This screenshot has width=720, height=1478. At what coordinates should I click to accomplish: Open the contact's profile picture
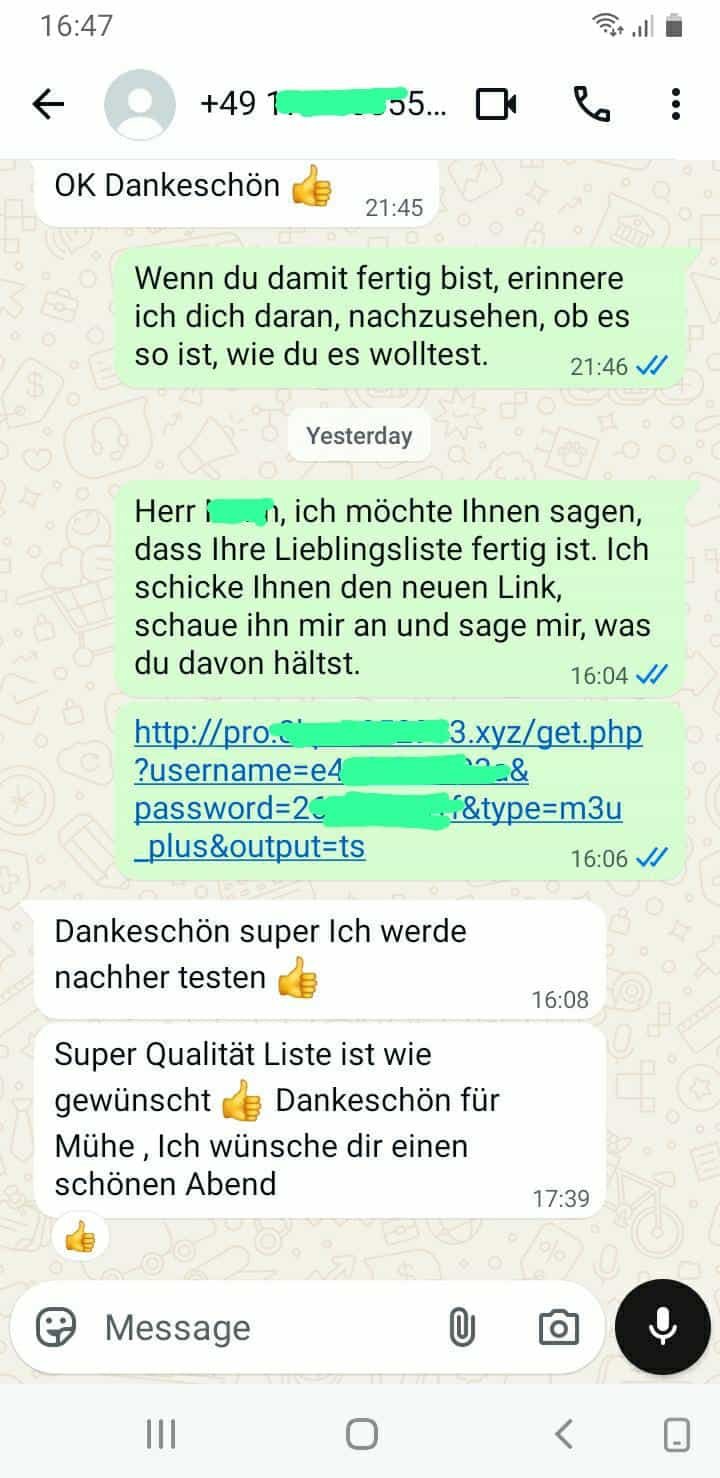139,104
